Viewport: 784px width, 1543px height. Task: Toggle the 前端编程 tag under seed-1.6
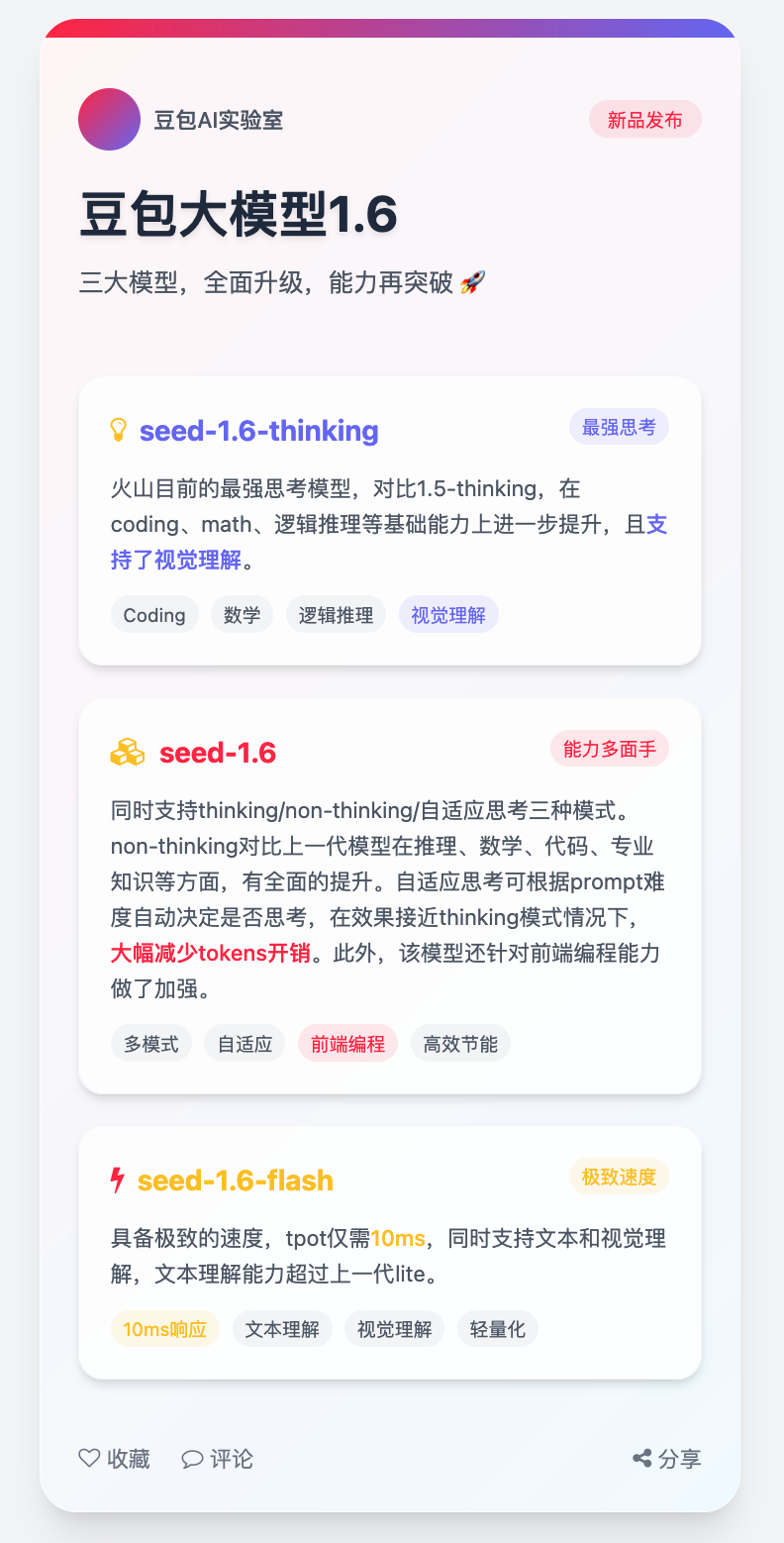pos(347,1043)
